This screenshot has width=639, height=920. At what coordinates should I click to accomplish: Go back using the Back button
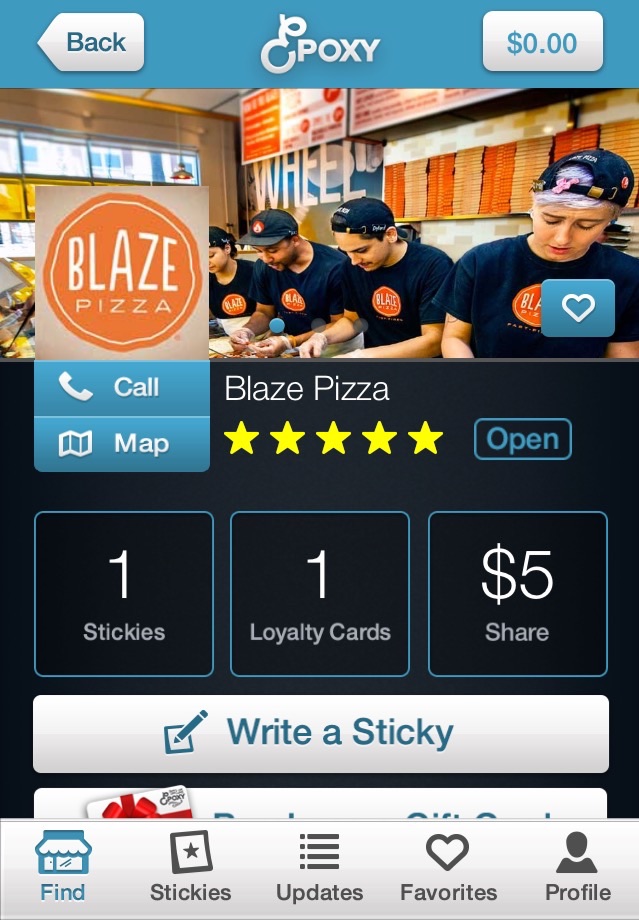pyautogui.click(x=92, y=43)
